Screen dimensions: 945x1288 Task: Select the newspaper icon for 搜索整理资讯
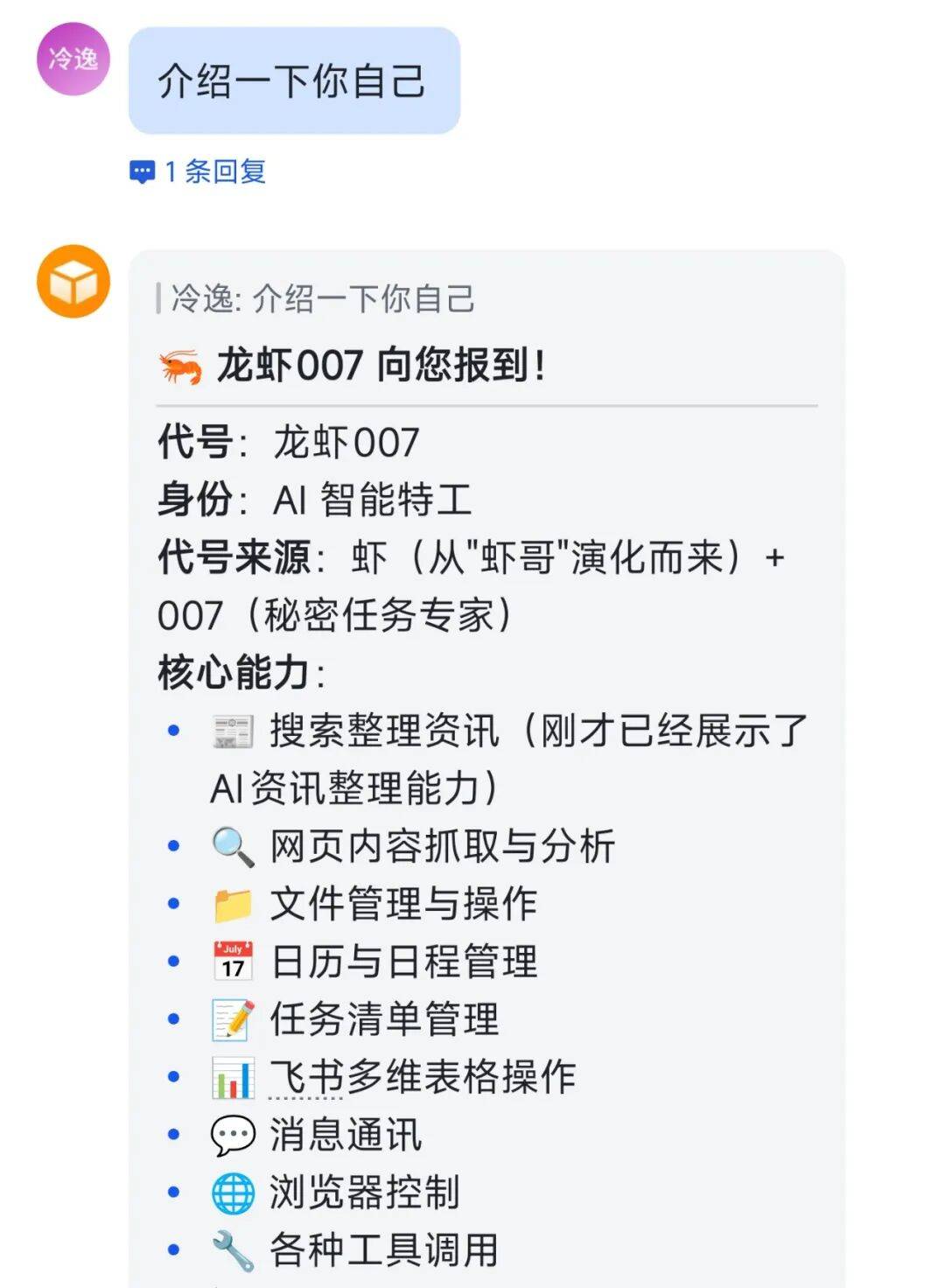tap(231, 733)
